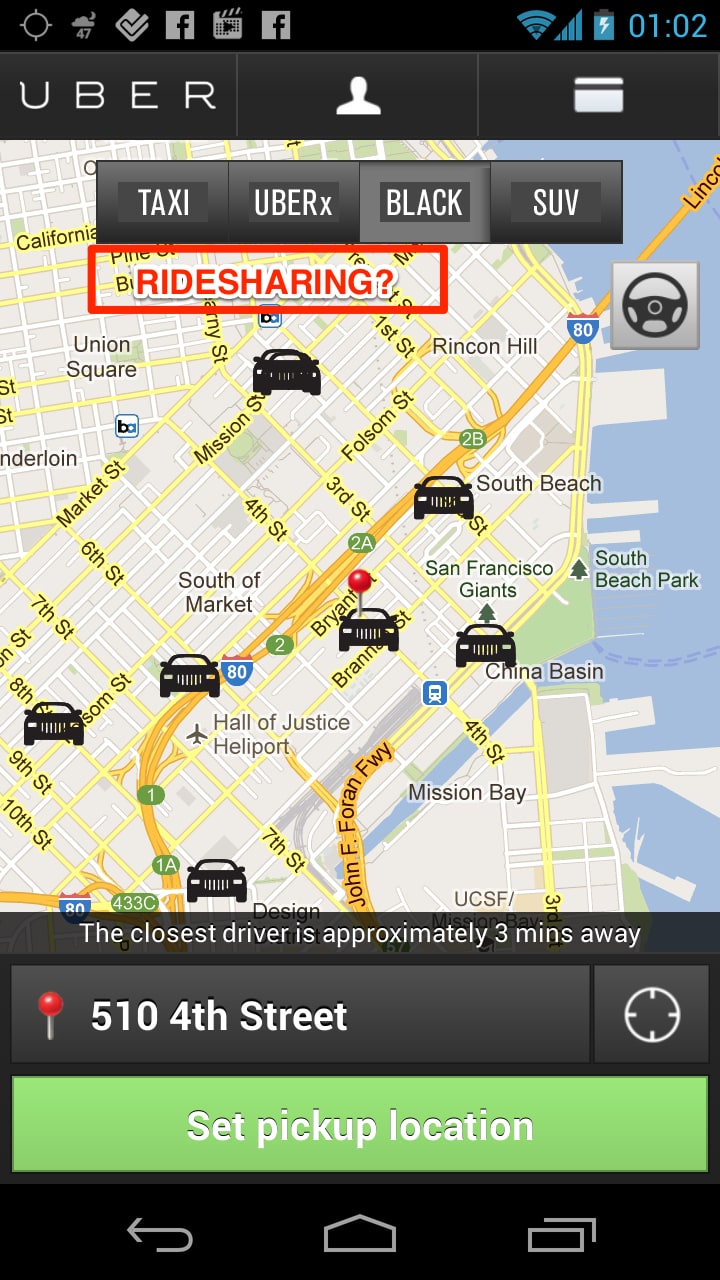The height and width of the screenshot is (1280, 720).
Task: Select the SUV vehicle option
Action: 556,203
